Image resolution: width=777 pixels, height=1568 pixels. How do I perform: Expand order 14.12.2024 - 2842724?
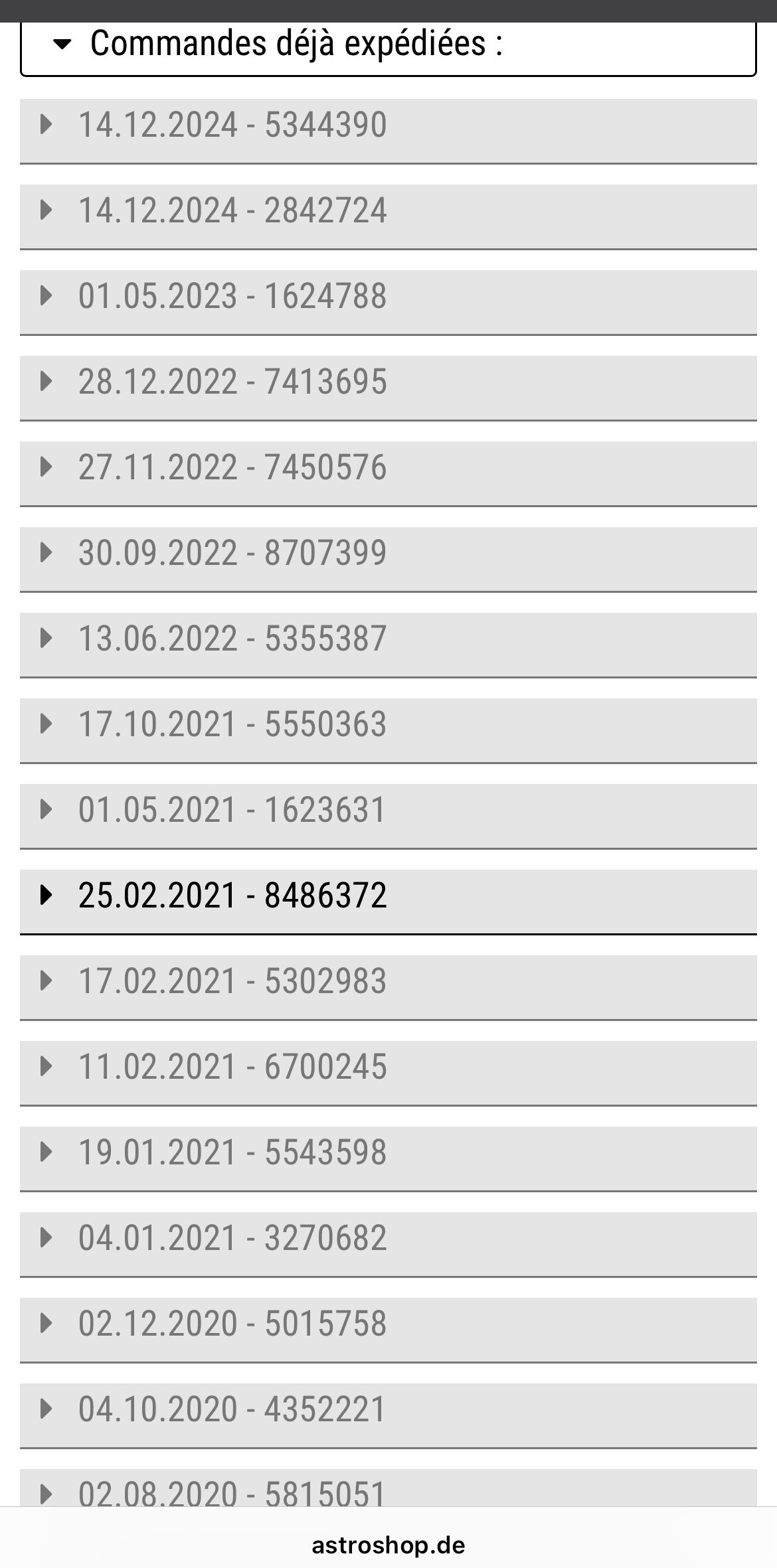coord(232,210)
